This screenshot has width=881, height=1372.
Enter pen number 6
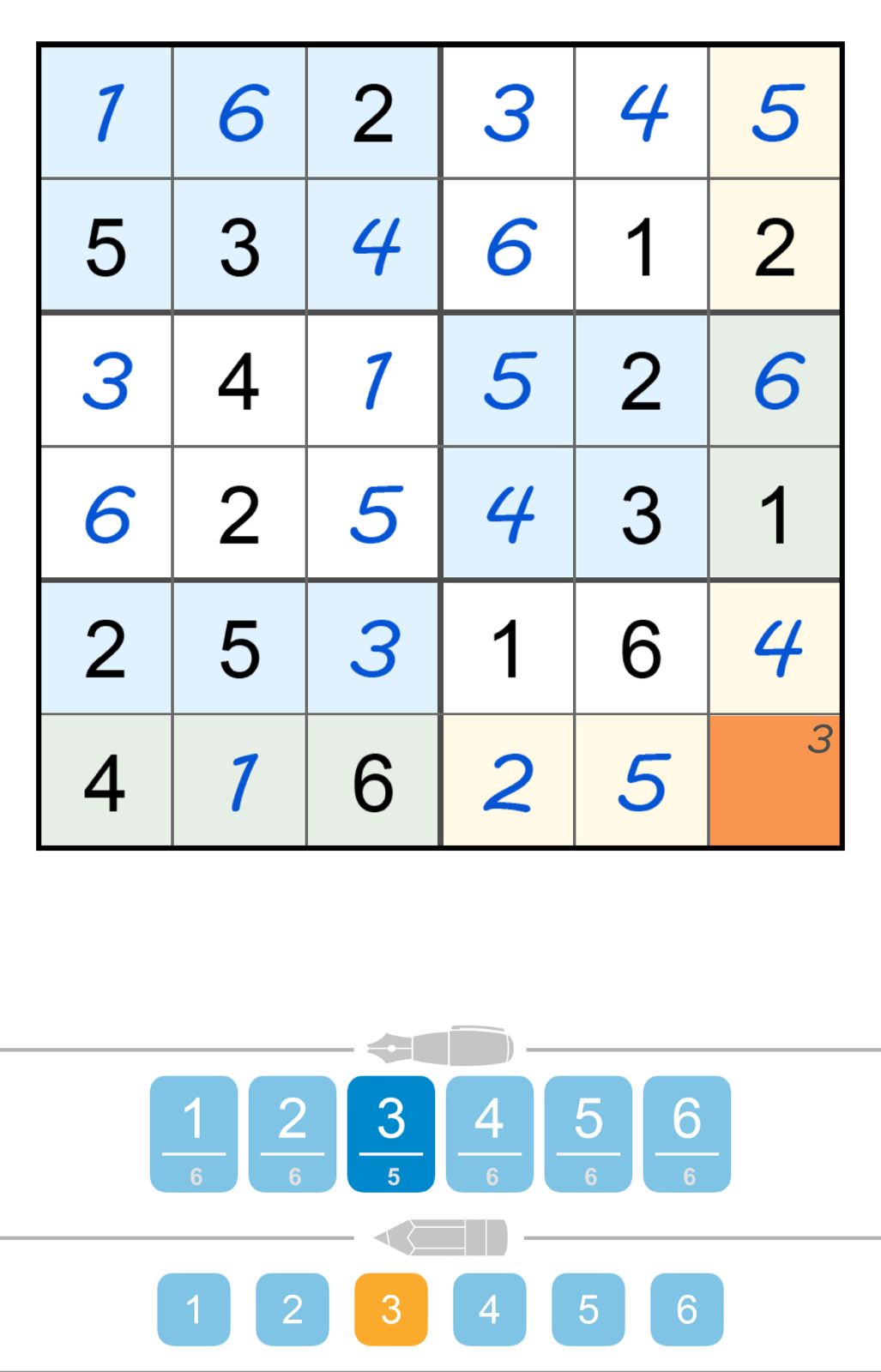tap(686, 1133)
